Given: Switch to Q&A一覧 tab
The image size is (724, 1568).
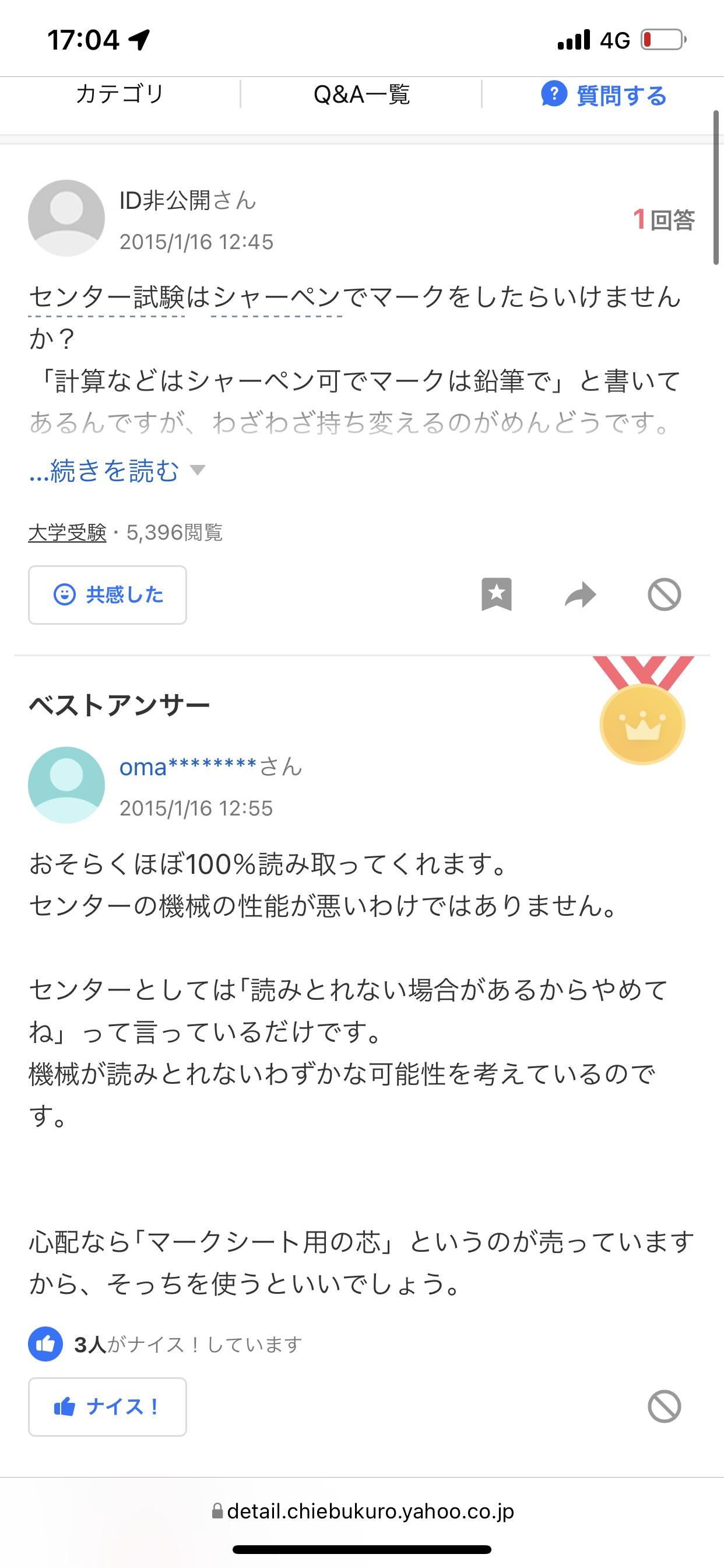Looking at the screenshot, I should tap(361, 94).
